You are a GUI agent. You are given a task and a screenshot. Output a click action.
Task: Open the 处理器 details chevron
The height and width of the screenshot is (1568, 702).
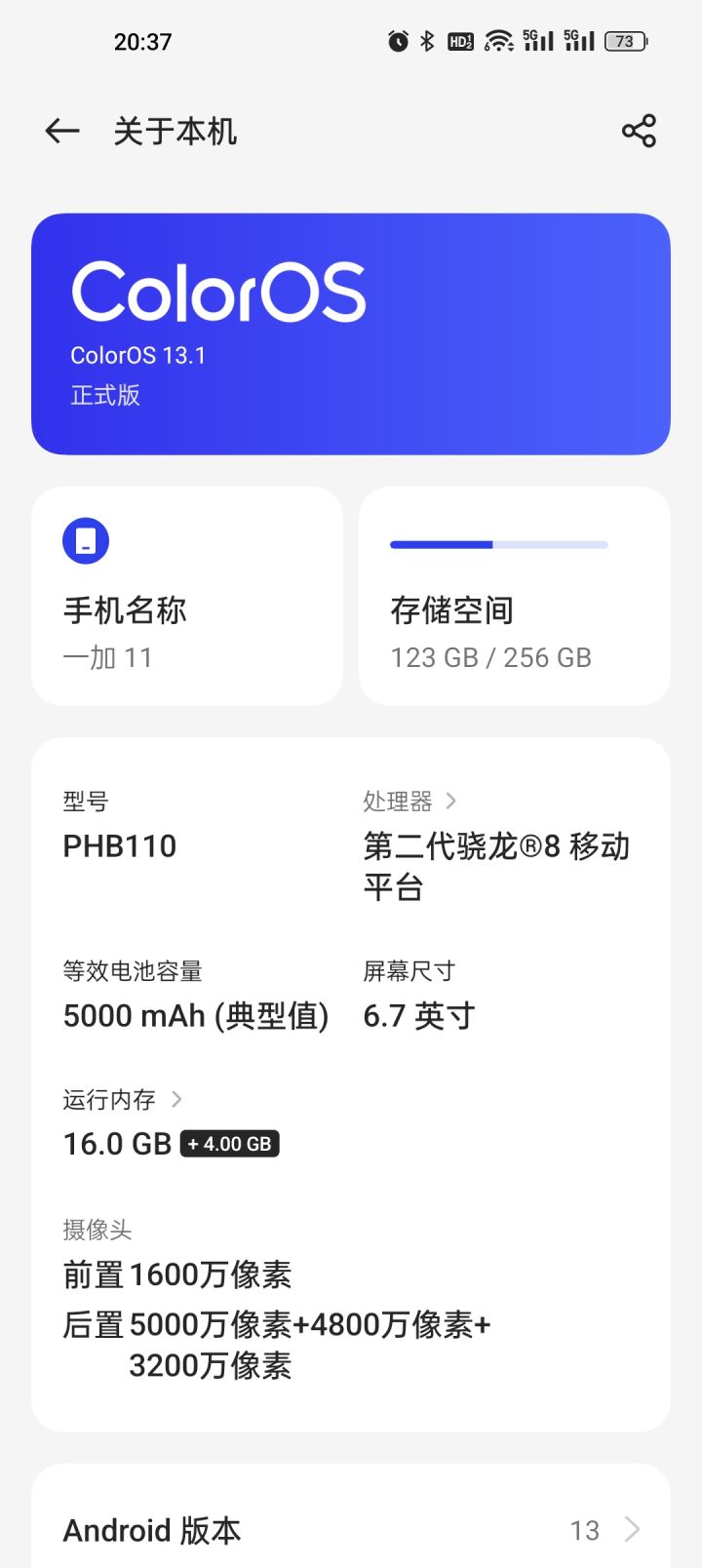click(x=452, y=801)
